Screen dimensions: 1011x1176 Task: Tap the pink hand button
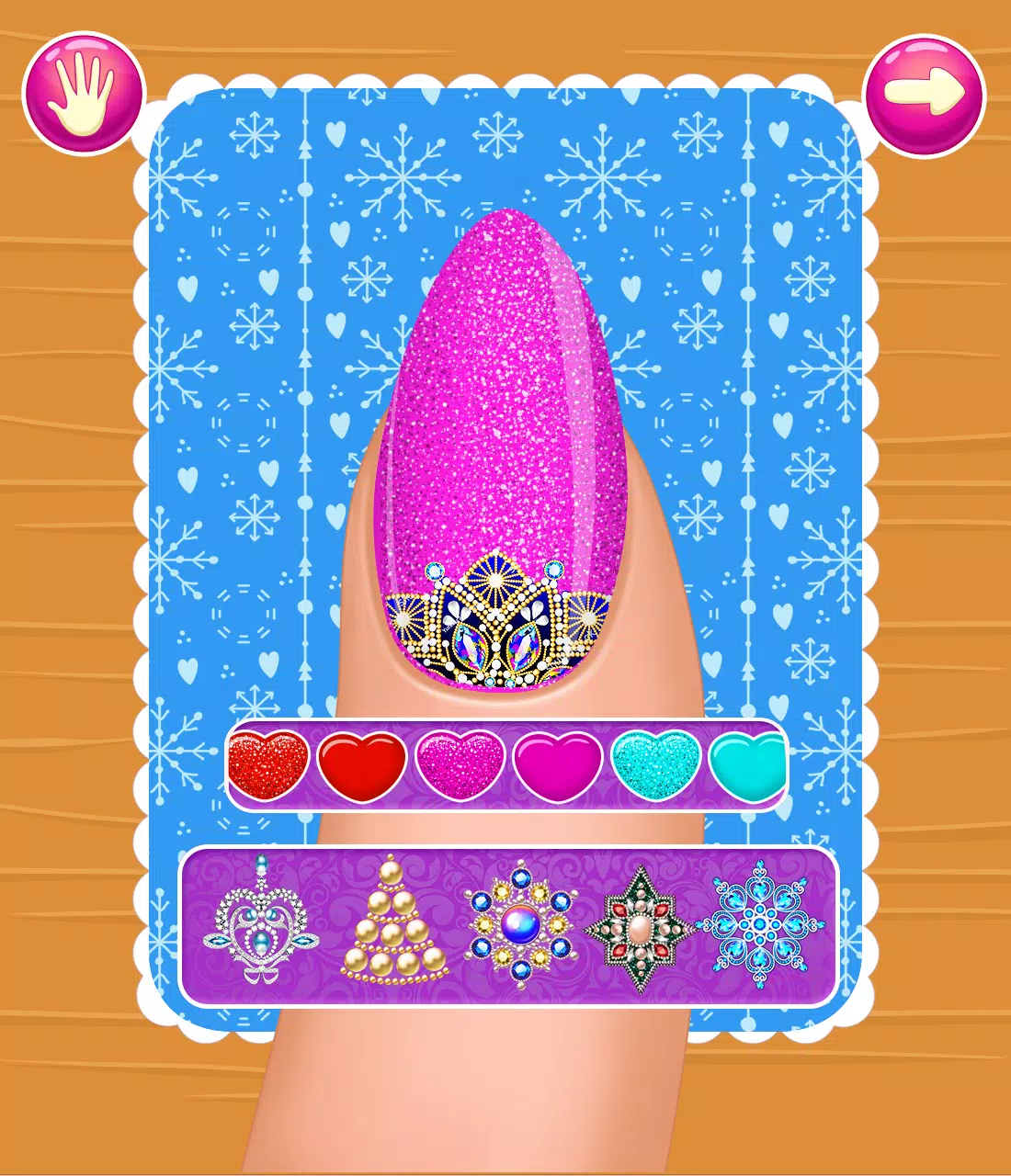tap(83, 92)
